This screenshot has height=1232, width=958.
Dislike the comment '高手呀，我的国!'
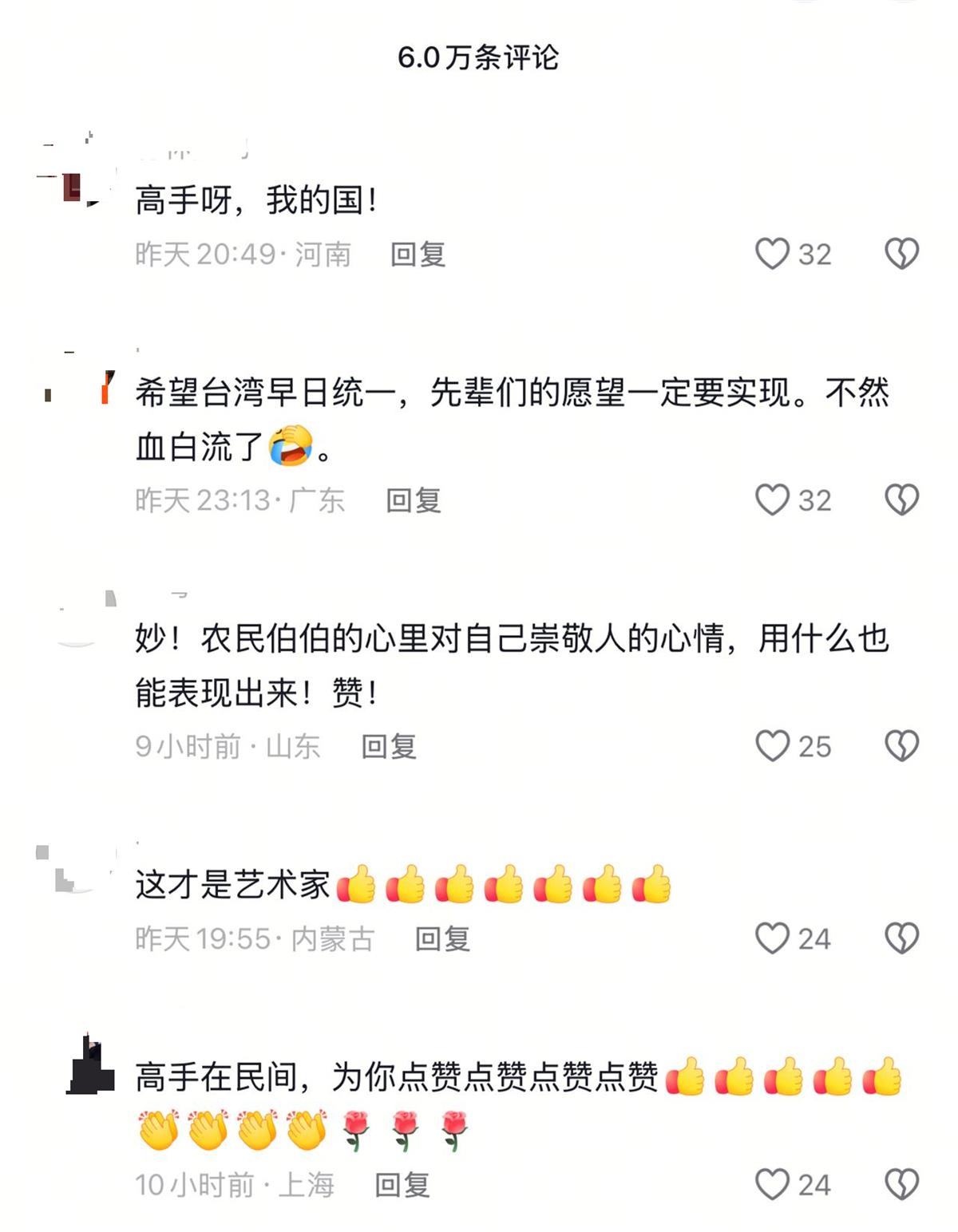[901, 254]
